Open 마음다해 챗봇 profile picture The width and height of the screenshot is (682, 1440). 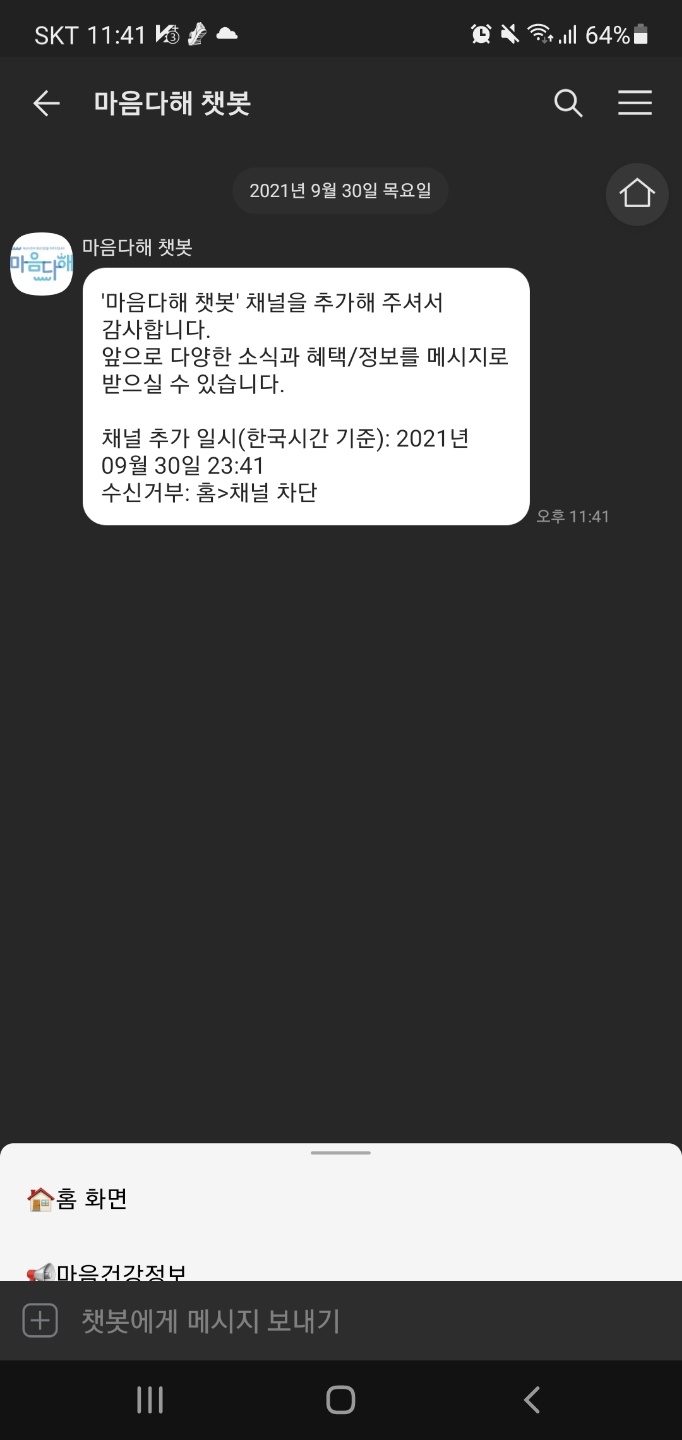pyautogui.click(x=41, y=264)
